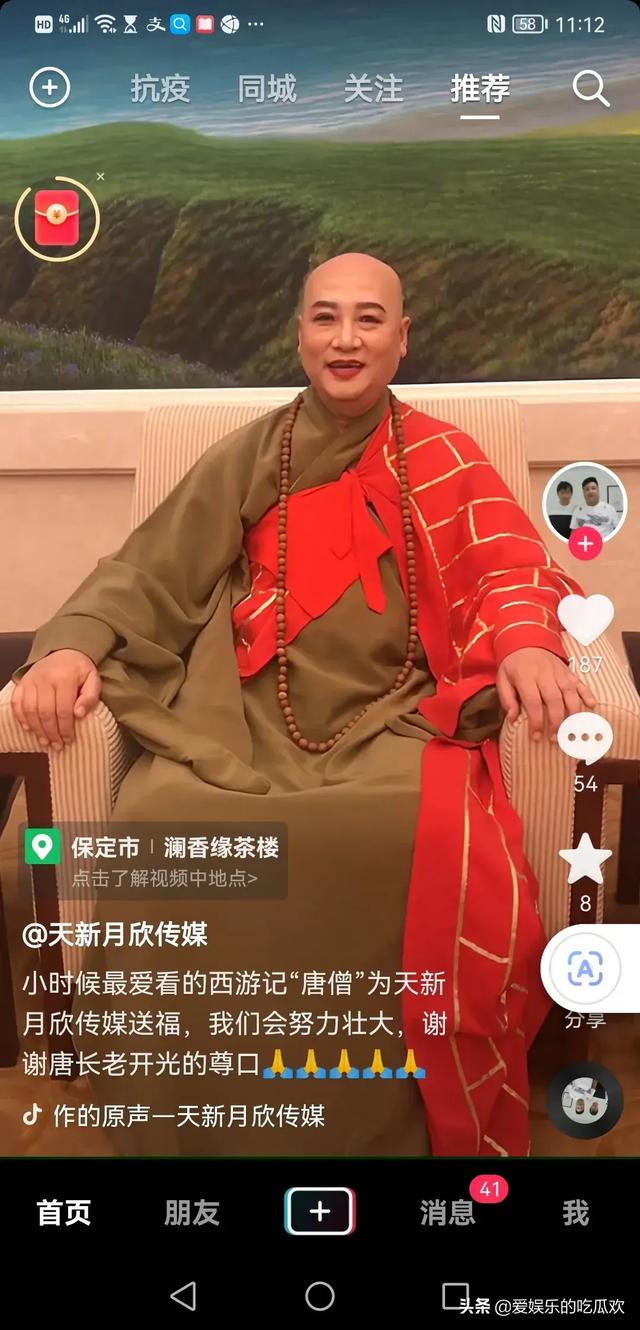Open the spinning sound disc
The width and height of the screenshot is (640, 1330).
coord(585,1100)
